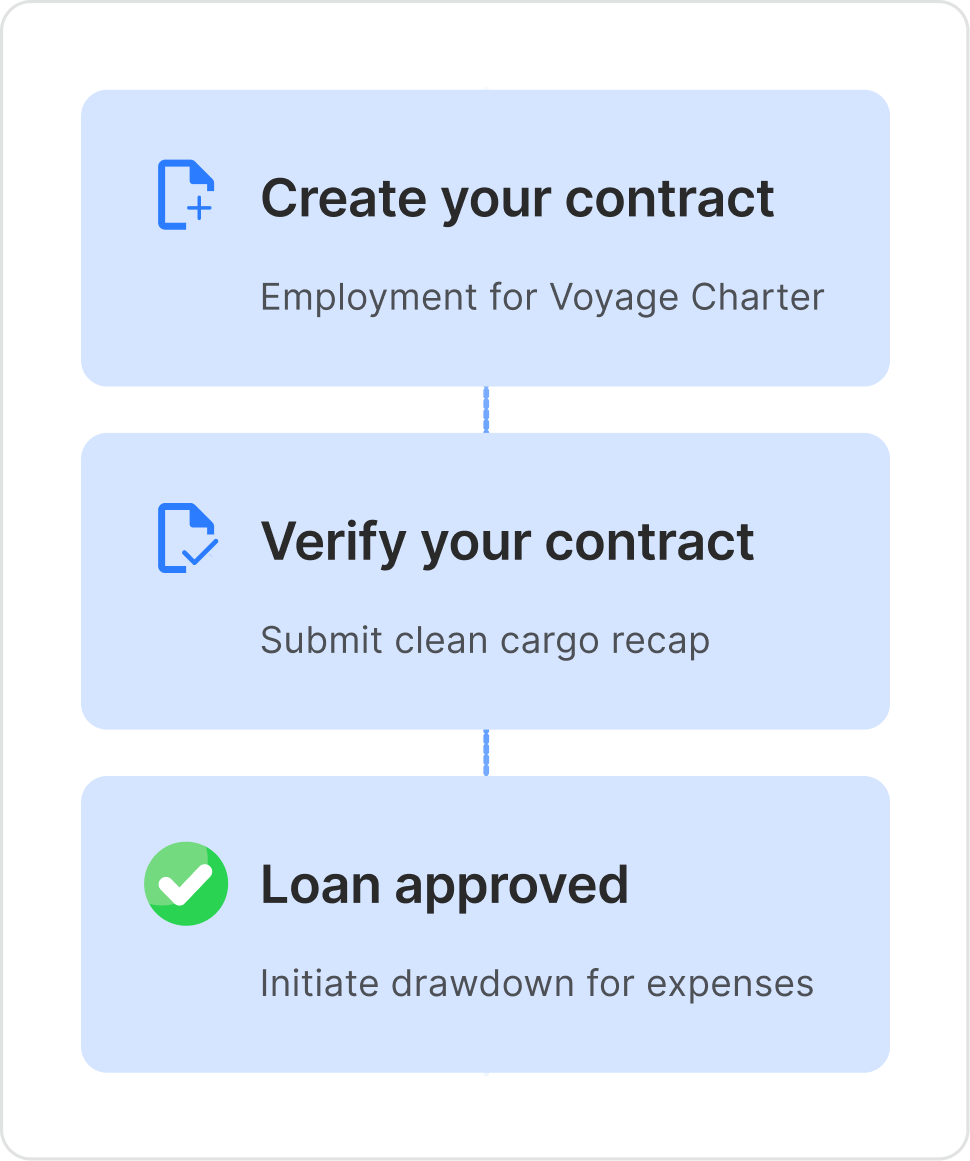Select the Loan approved step card
Image resolution: width=970 pixels, height=1161 pixels.
point(484,925)
